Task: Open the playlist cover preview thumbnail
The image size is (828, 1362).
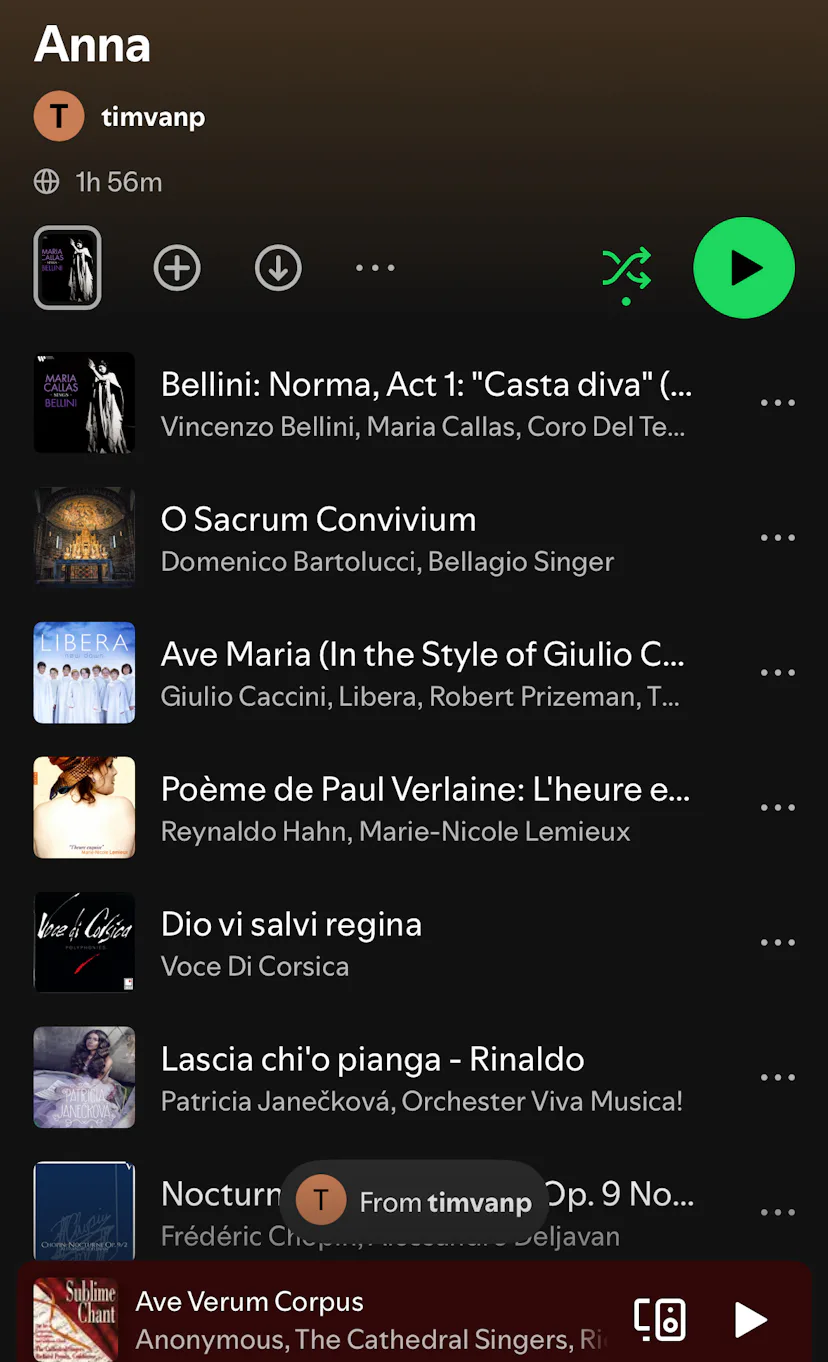Action: pyautogui.click(x=68, y=267)
